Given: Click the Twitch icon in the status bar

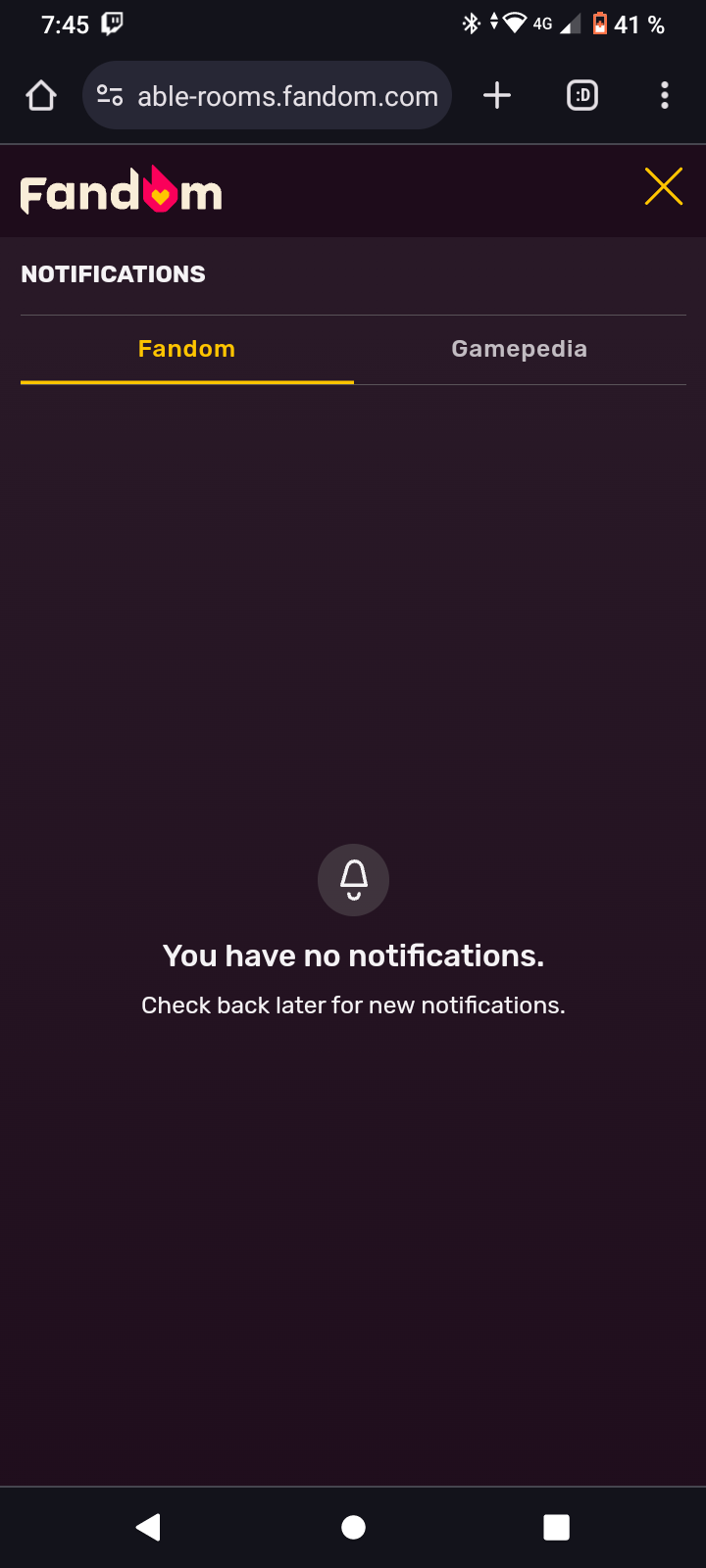Looking at the screenshot, I should [113, 24].
